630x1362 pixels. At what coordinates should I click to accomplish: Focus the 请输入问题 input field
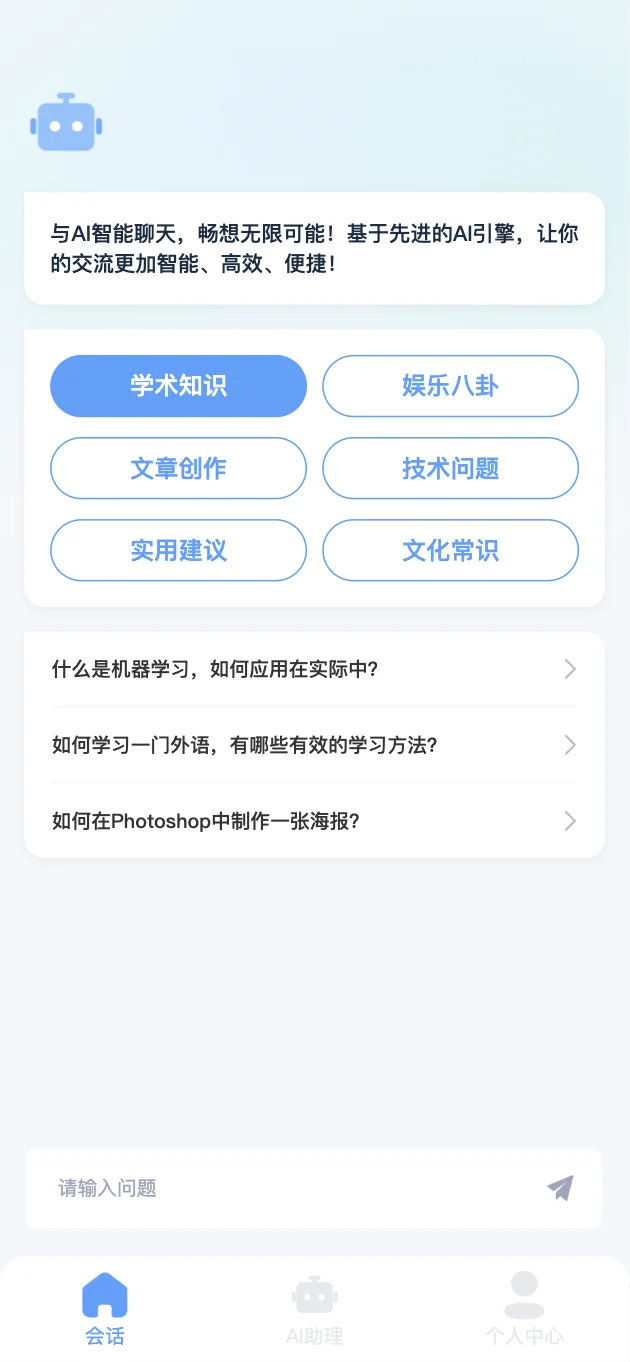click(x=280, y=1188)
